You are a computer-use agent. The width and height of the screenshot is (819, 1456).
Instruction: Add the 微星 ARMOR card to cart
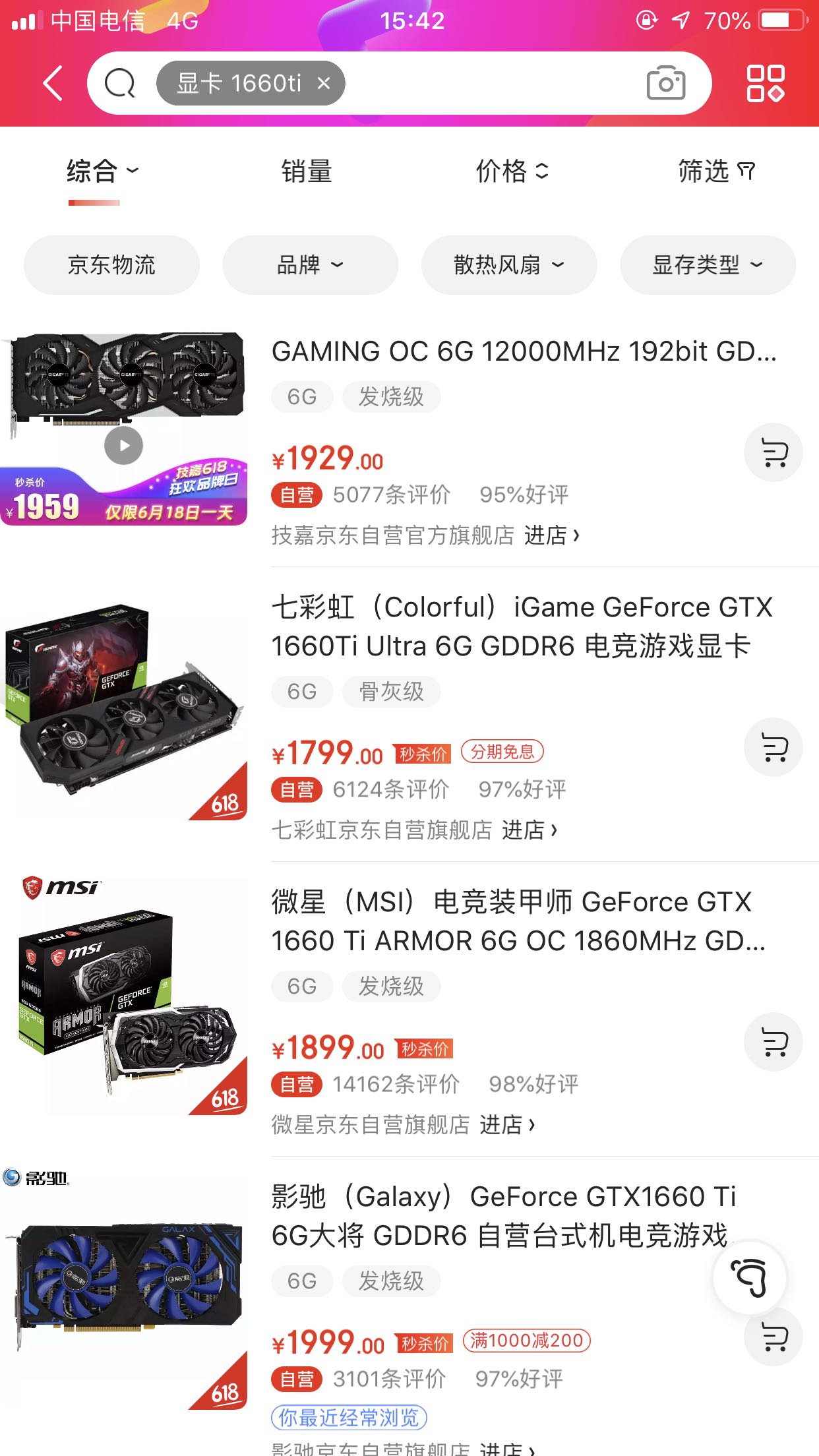tap(773, 1042)
